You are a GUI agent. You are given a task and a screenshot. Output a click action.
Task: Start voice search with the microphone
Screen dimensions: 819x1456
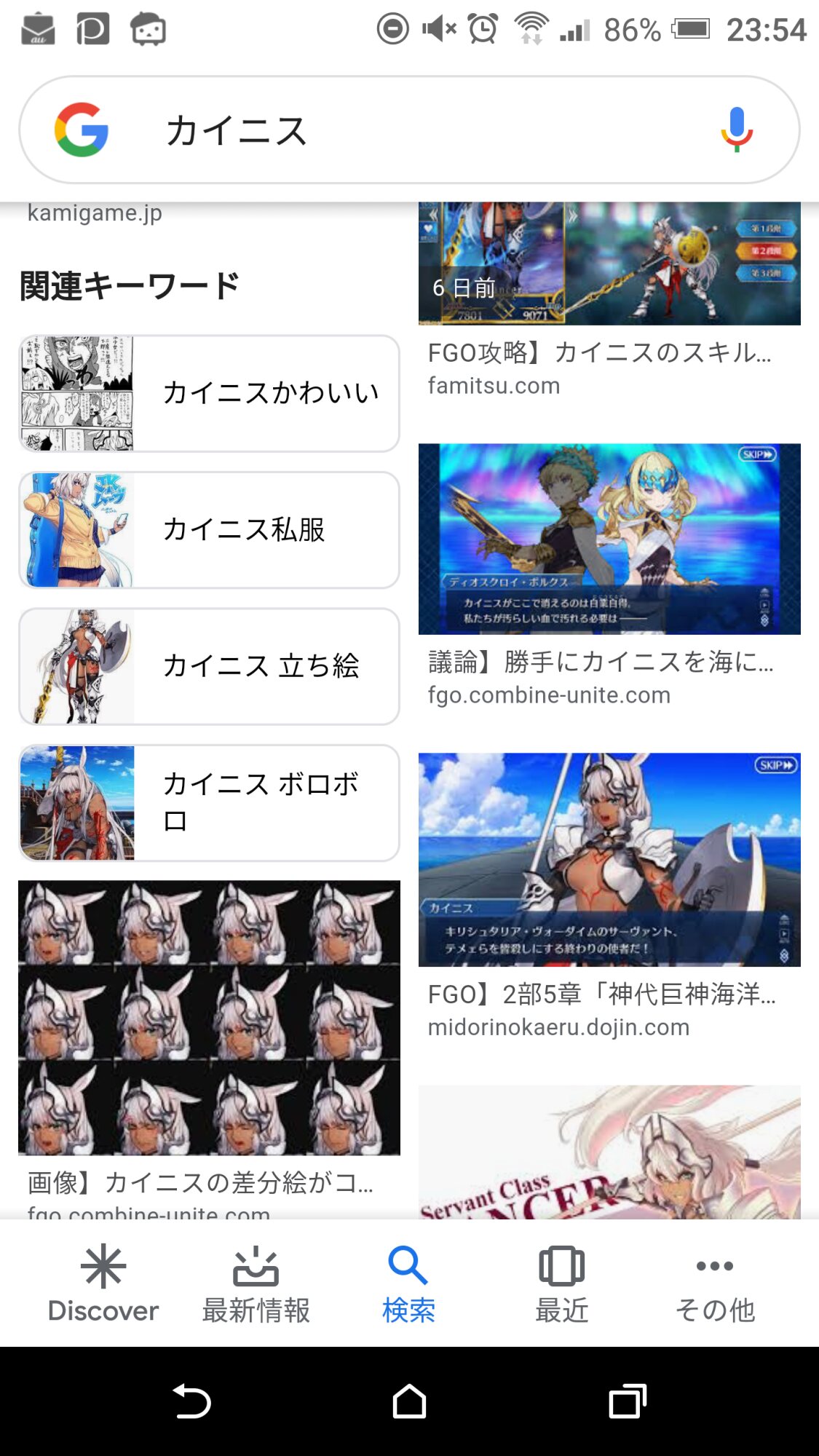coord(736,130)
